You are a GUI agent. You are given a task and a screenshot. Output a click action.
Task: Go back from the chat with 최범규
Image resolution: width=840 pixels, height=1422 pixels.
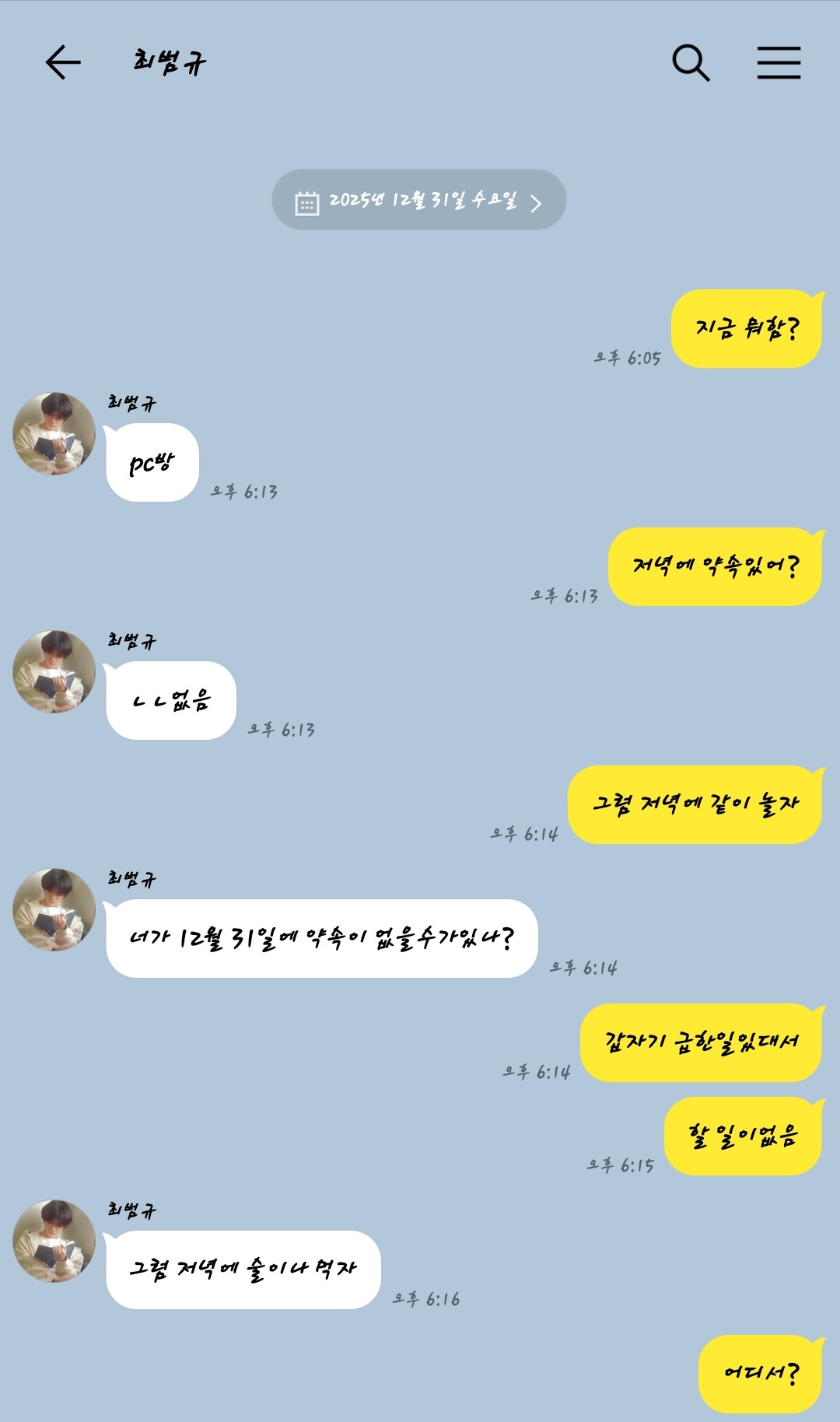click(63, 62)
